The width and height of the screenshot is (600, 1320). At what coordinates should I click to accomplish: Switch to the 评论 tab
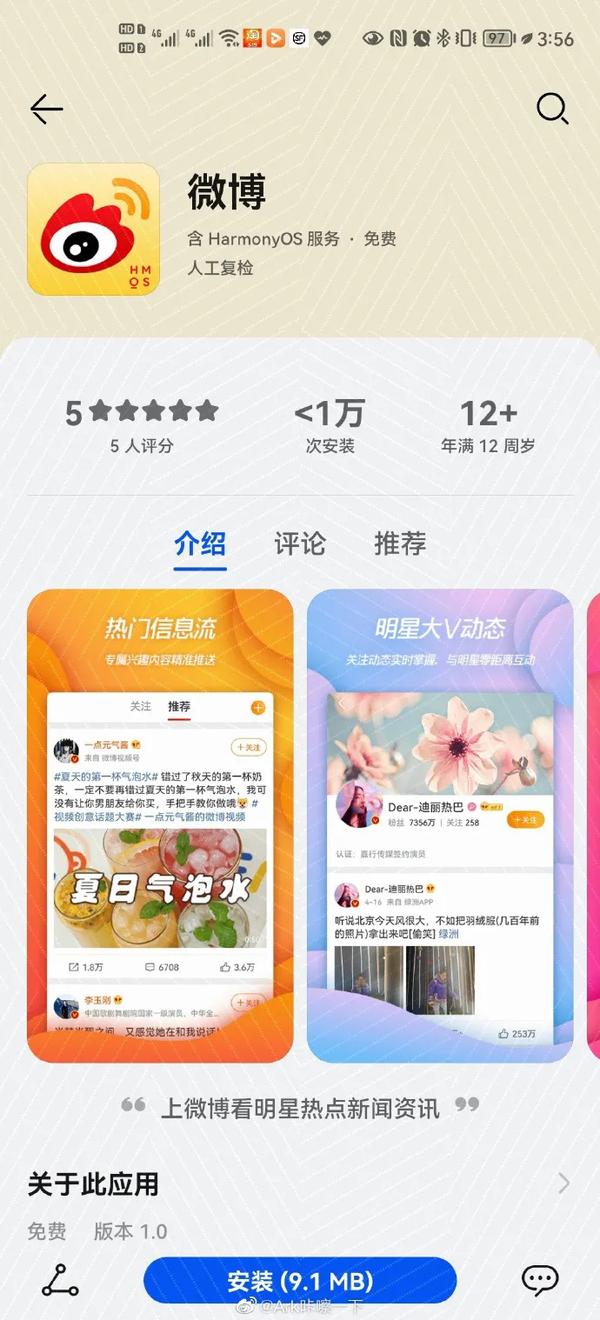(x=300, y=544)
